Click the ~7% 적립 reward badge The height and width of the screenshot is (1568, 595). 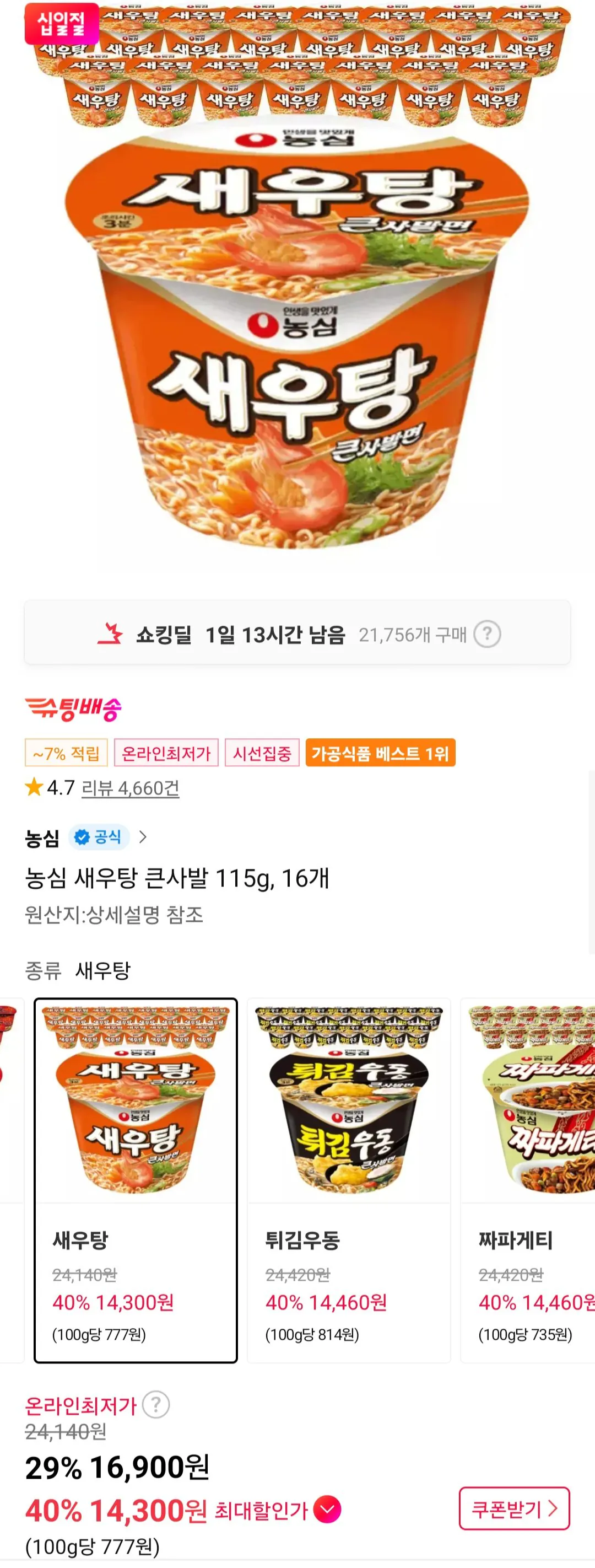point(64,753)
